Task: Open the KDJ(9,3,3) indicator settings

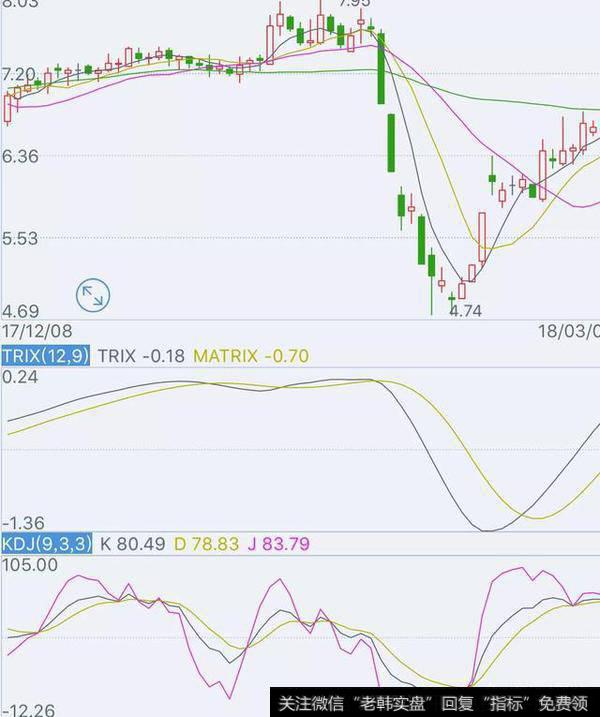Action: 46,544
